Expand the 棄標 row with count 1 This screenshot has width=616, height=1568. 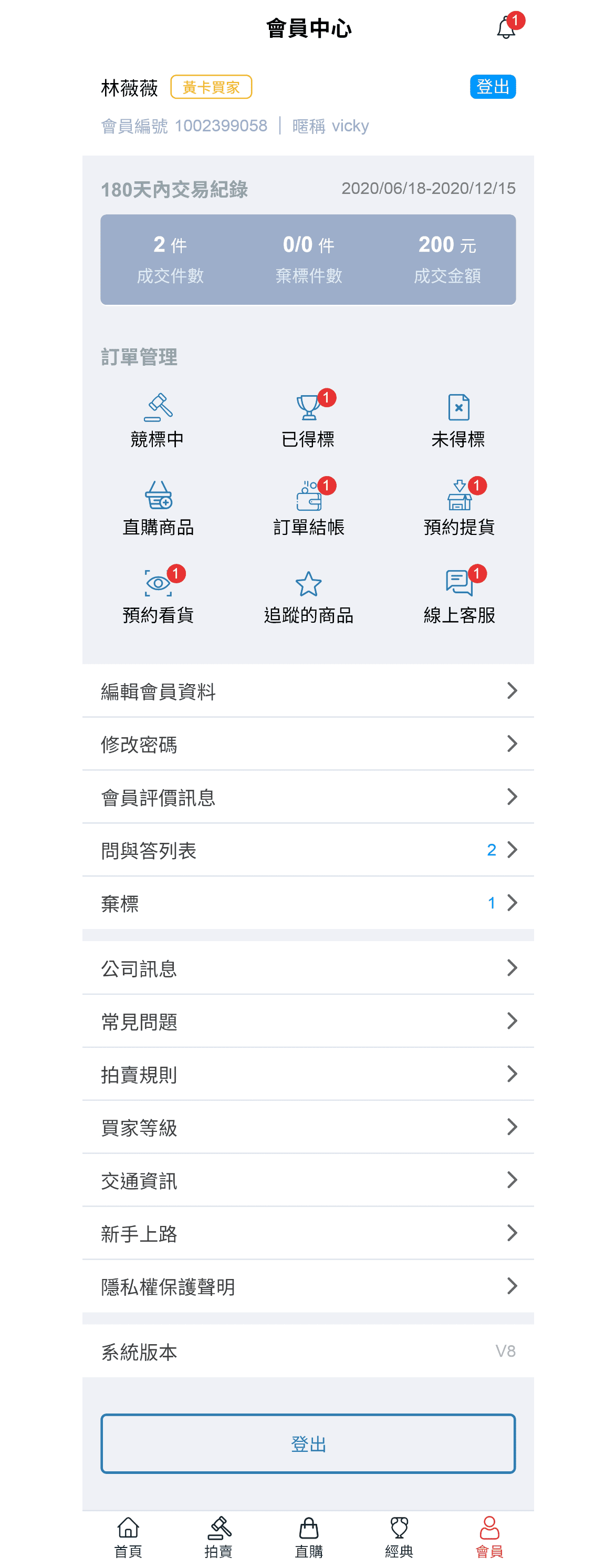pyautogui.click(x=308, y=903)
